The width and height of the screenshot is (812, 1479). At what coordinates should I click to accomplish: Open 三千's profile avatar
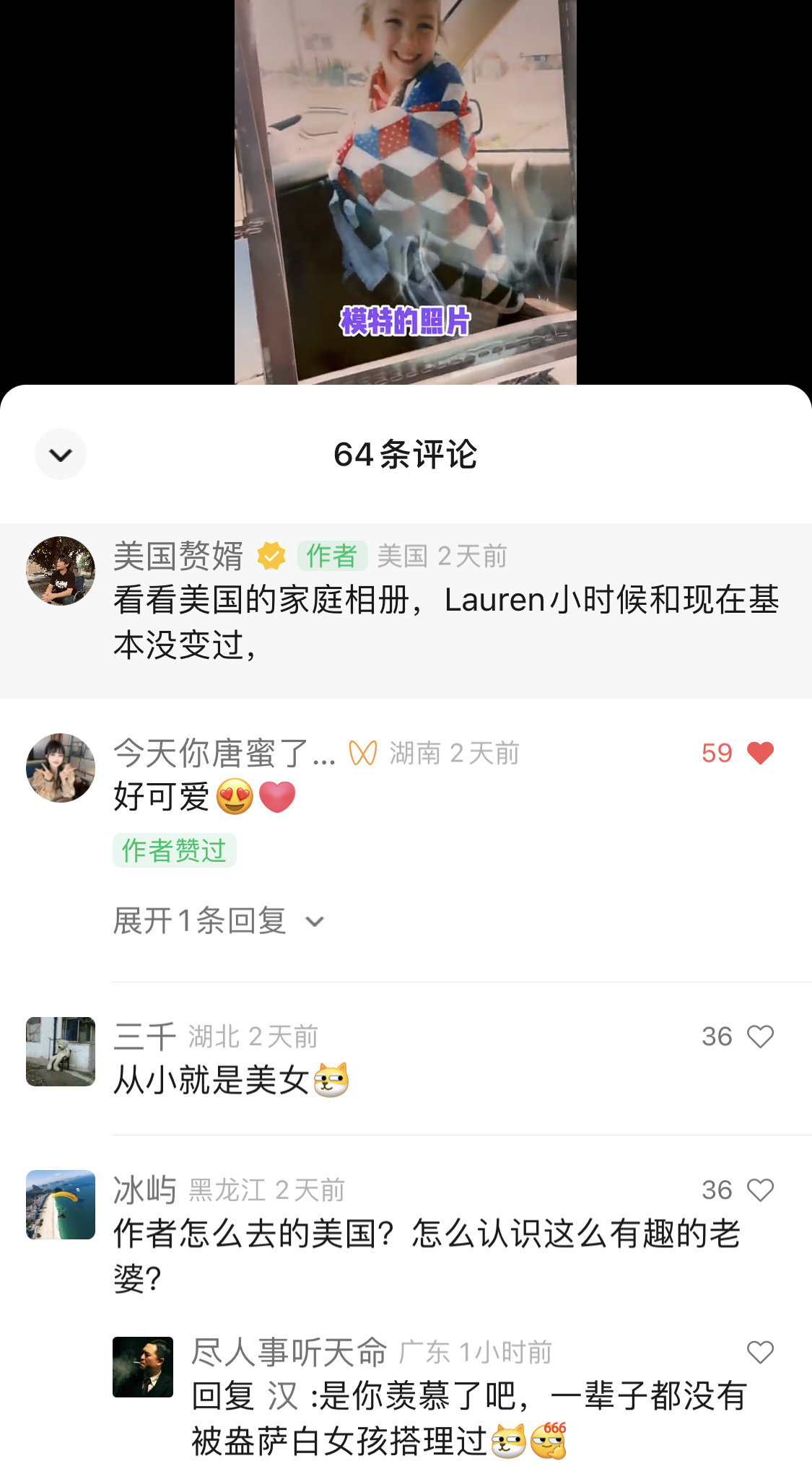click(x=61, y=1052)
